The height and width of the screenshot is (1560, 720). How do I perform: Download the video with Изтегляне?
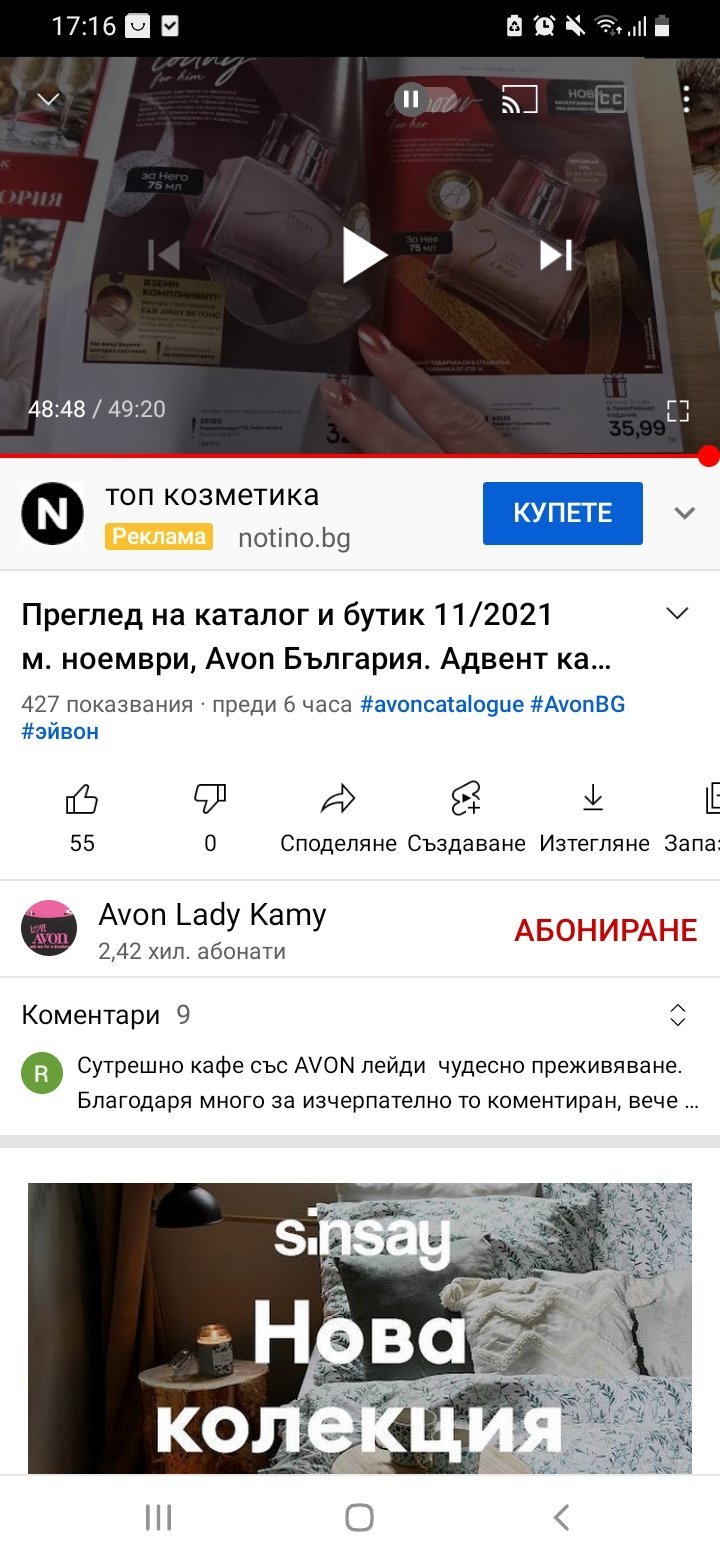[x=593, y=815]
